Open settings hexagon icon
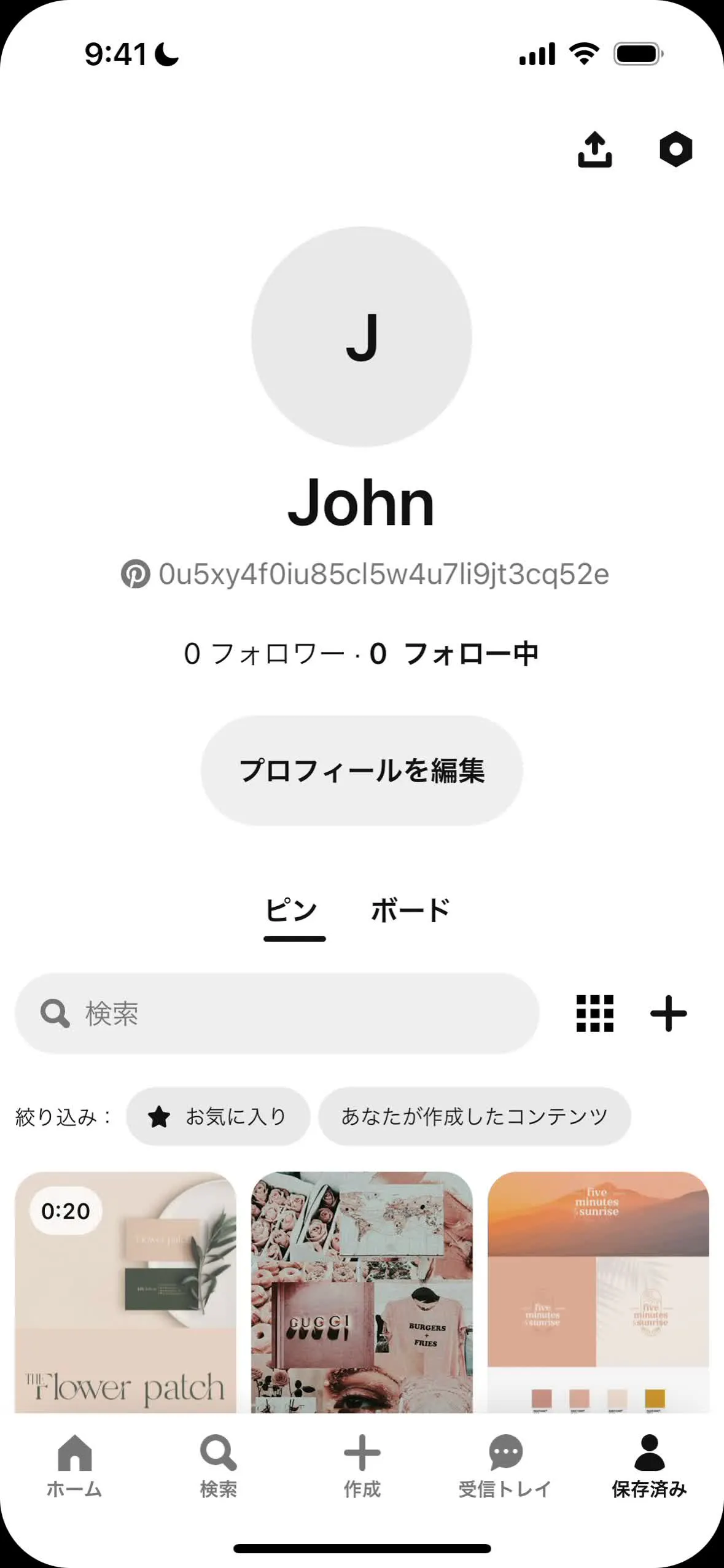 pos(675,149)
